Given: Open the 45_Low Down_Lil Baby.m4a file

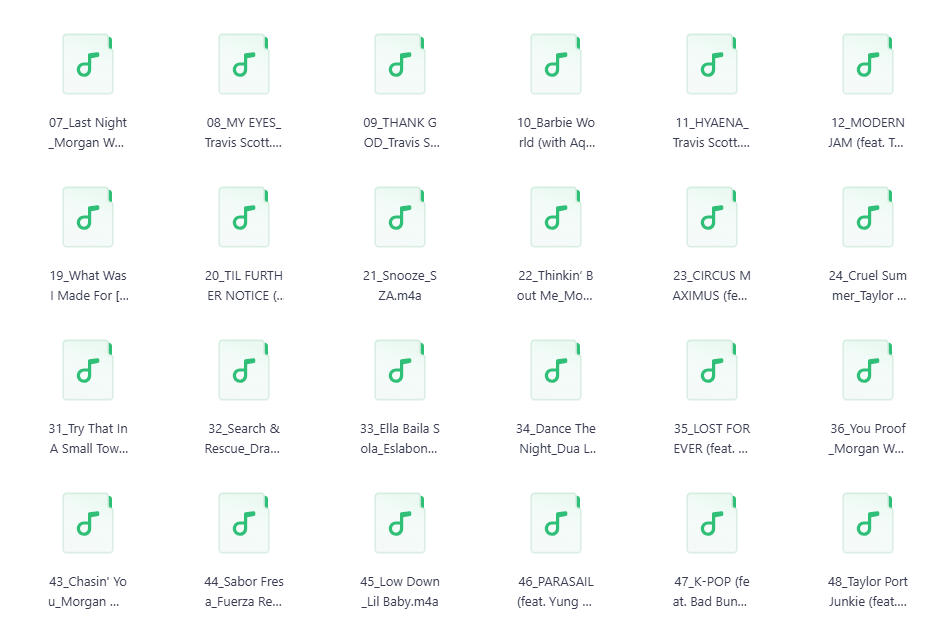Looking at the screenshot, I should pos(400,523).
